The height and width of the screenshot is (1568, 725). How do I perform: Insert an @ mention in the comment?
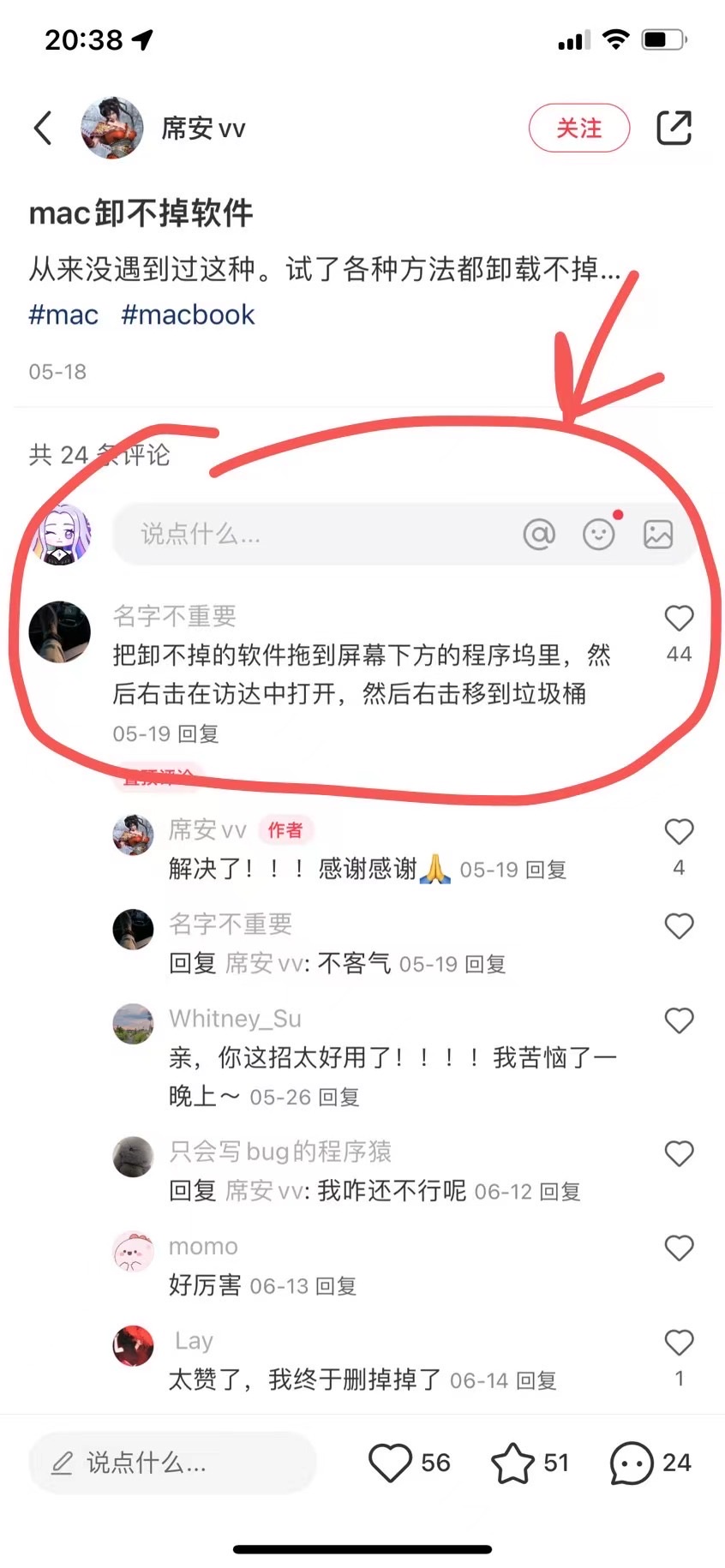539,535
